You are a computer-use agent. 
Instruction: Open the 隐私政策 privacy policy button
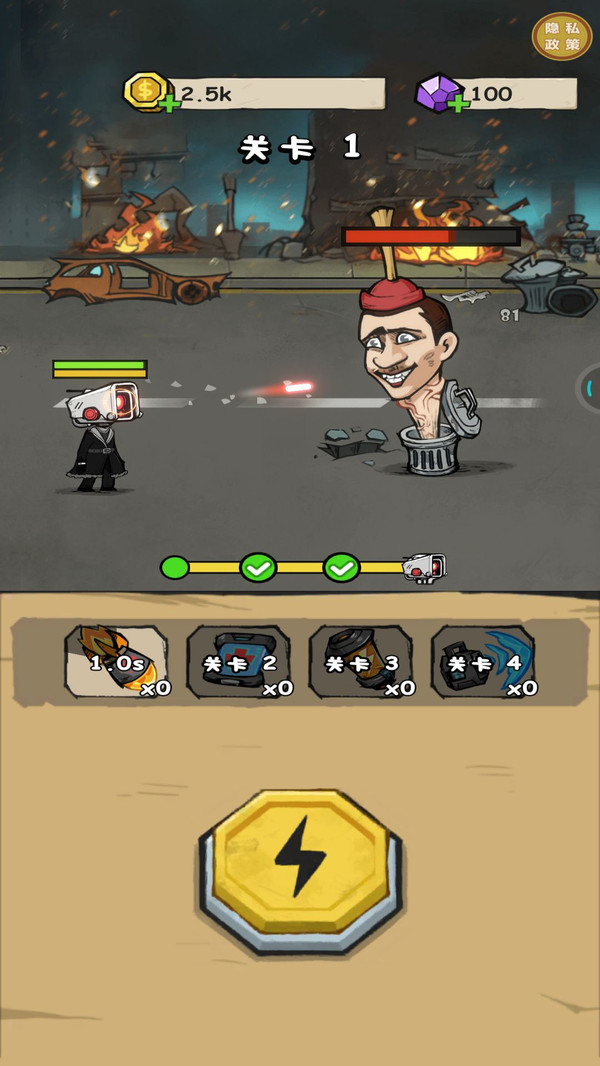tap(562, 36)
